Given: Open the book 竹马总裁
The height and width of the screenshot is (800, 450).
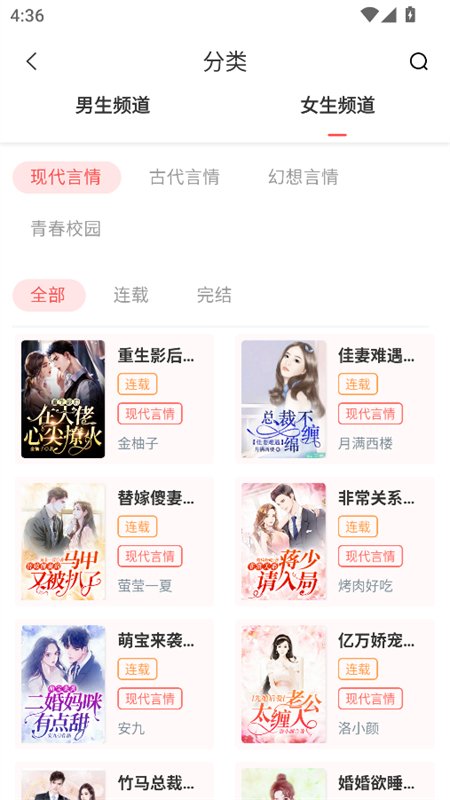Looking at the screenshot, I should click(114, 782).
